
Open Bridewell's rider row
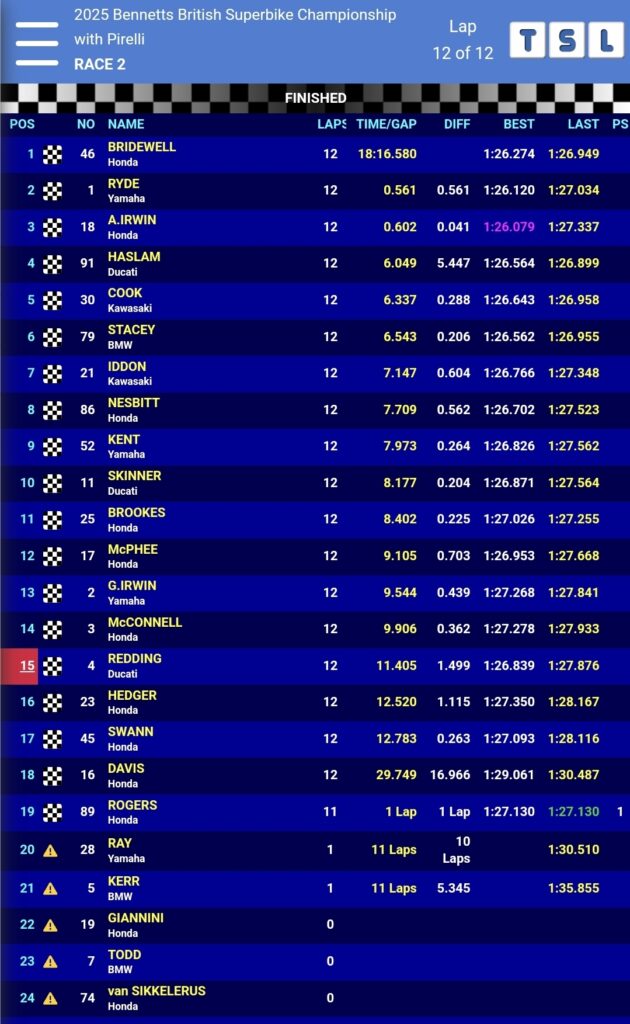tap(315, 154)
